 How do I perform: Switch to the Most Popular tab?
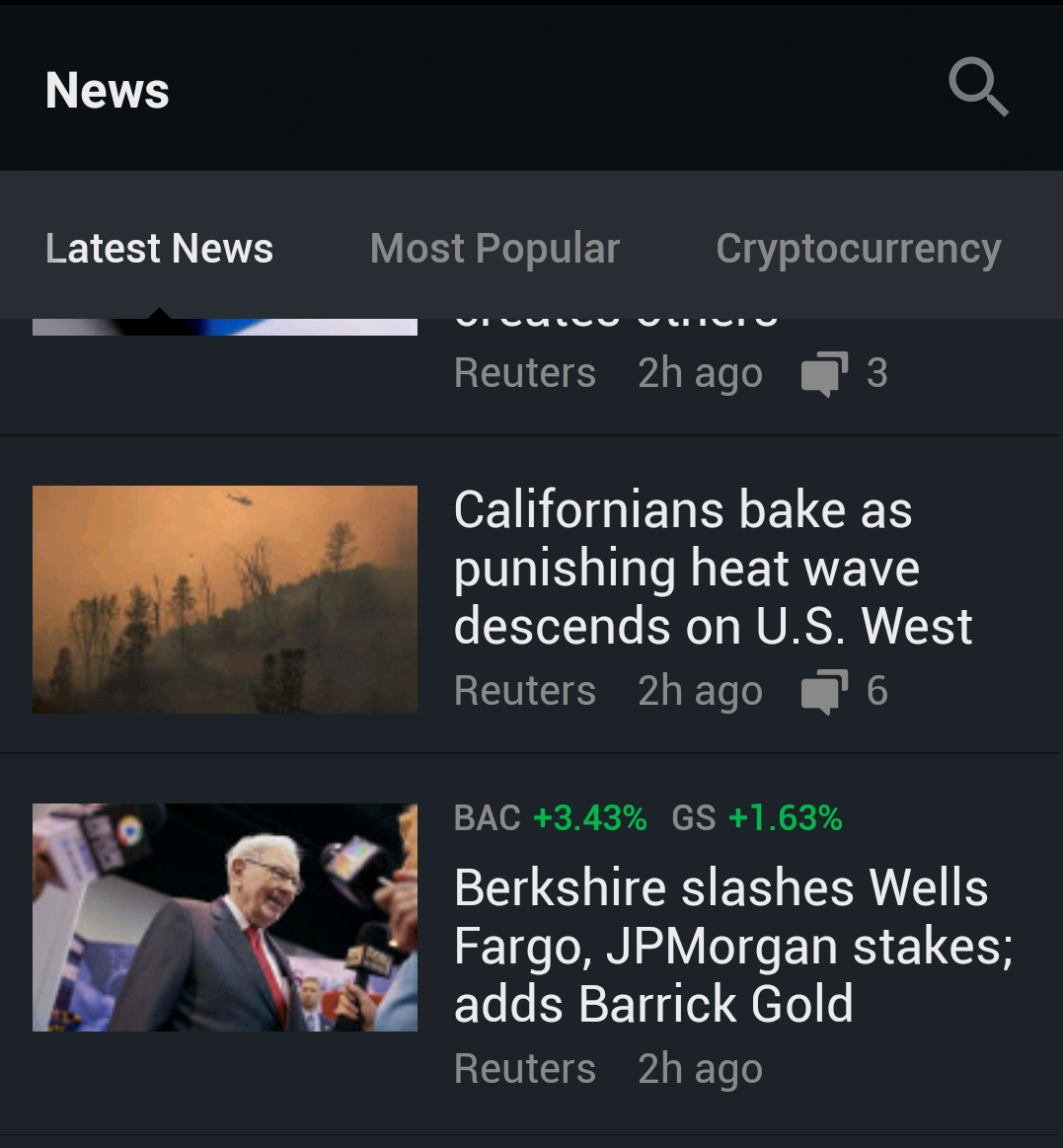(494, 248)
